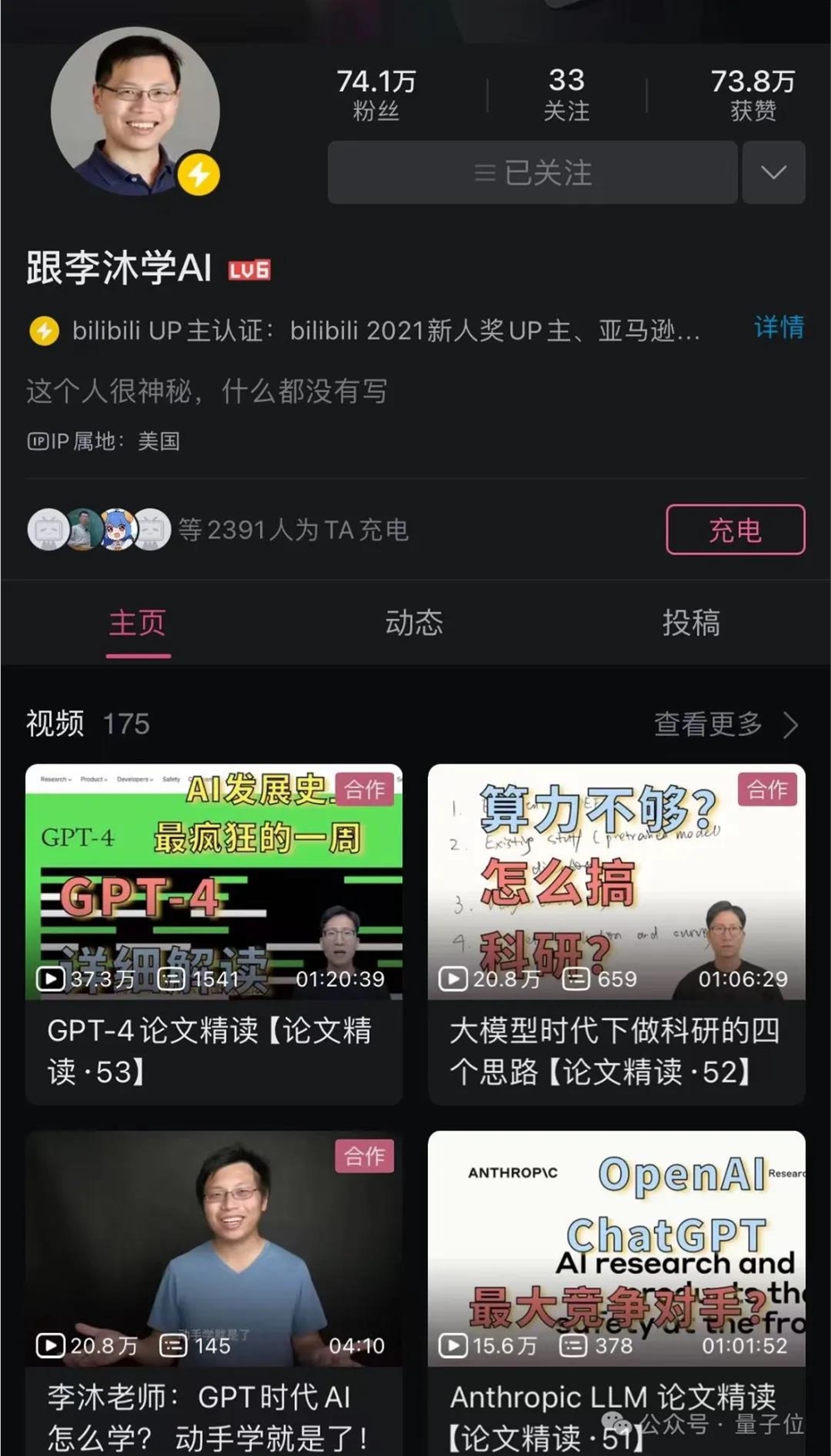Click the lightning charge badge on the avatar
This screenshot has width=831, height=1456.
click(197, 174)
